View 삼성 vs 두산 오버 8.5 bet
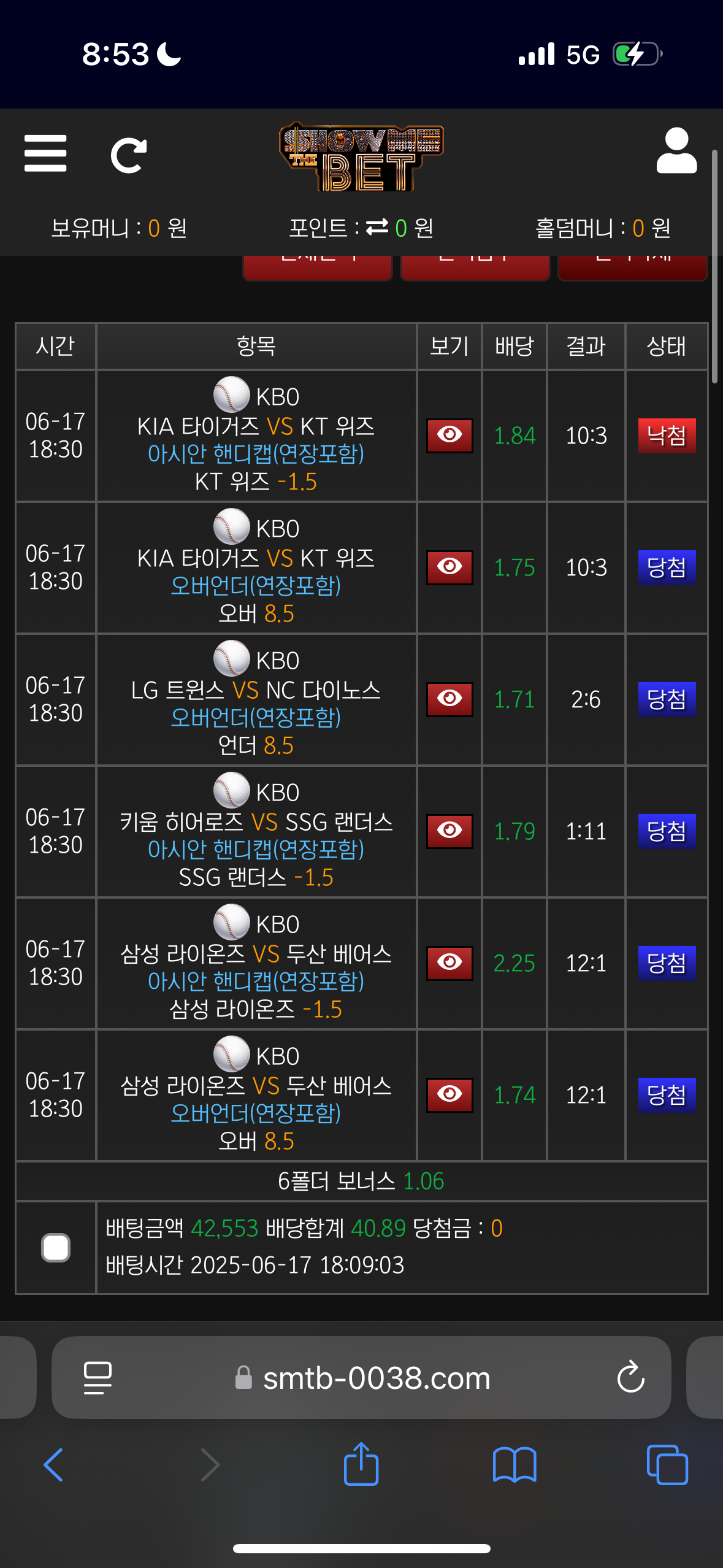Viewport: 723px width, 1568px height. click(x=449, y=1095)
